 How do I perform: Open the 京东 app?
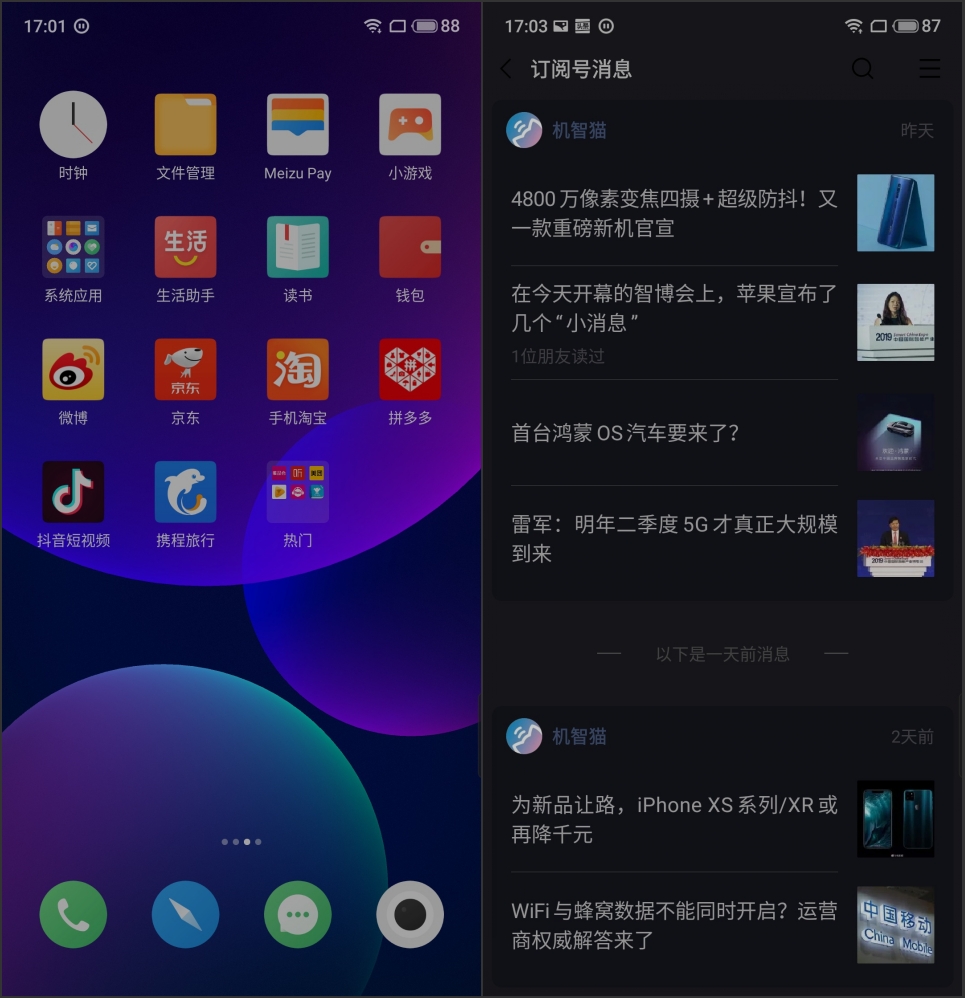(x=185, y=370)
